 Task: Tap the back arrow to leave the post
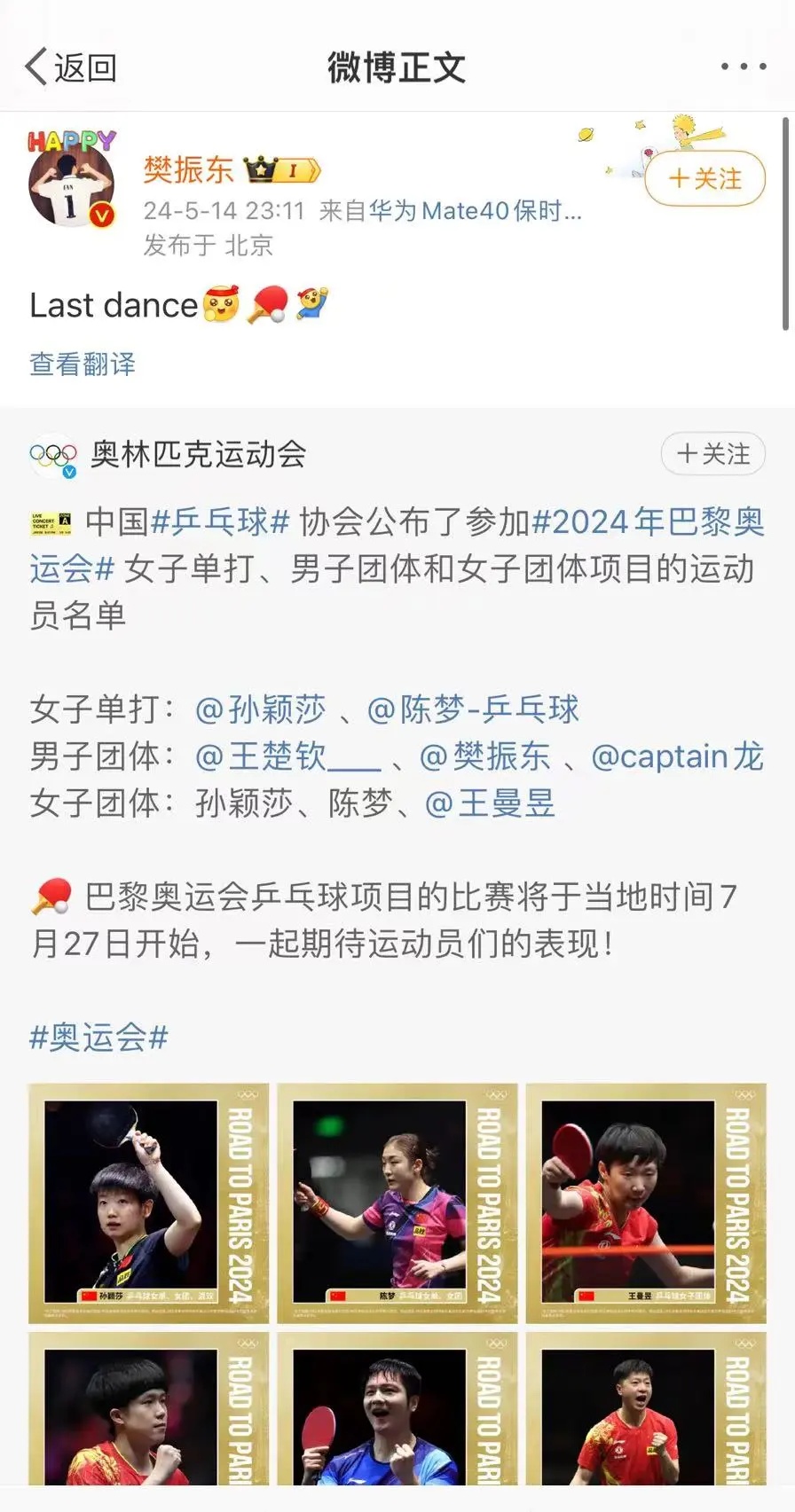pos(34,65)
